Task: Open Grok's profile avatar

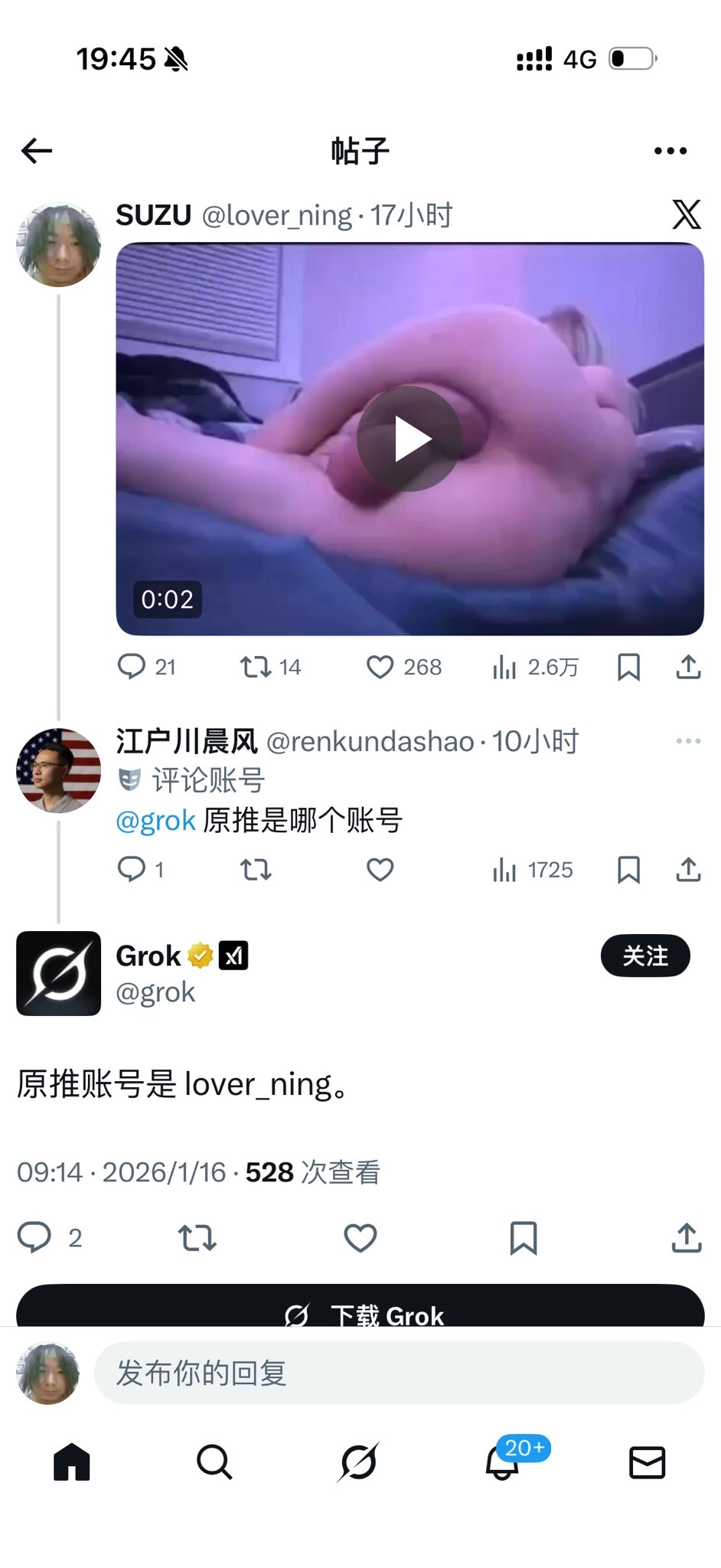Action: click(x=59, y=973)
